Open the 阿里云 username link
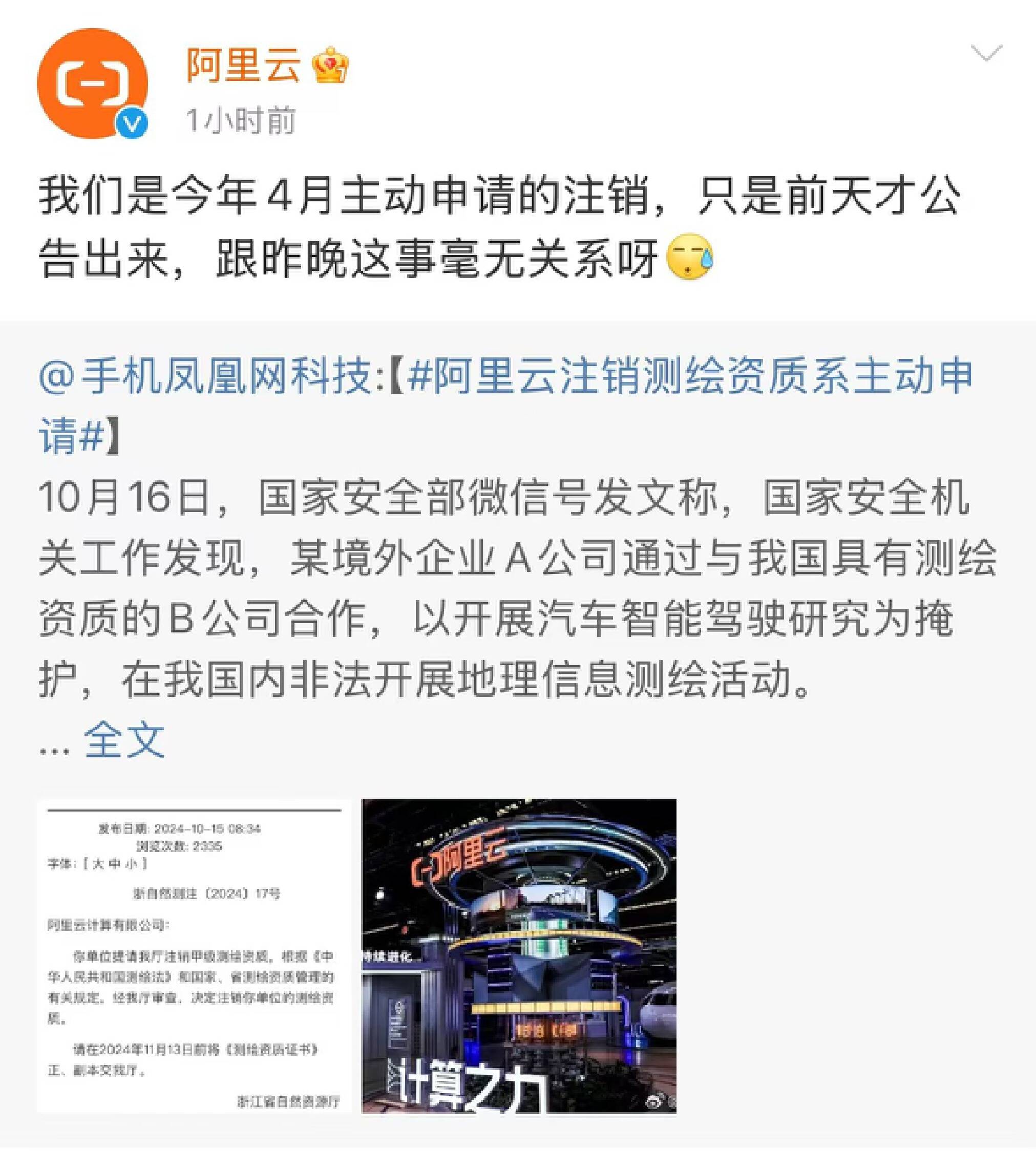Viewport: 1036px width, 1151px height. (243, 66)
